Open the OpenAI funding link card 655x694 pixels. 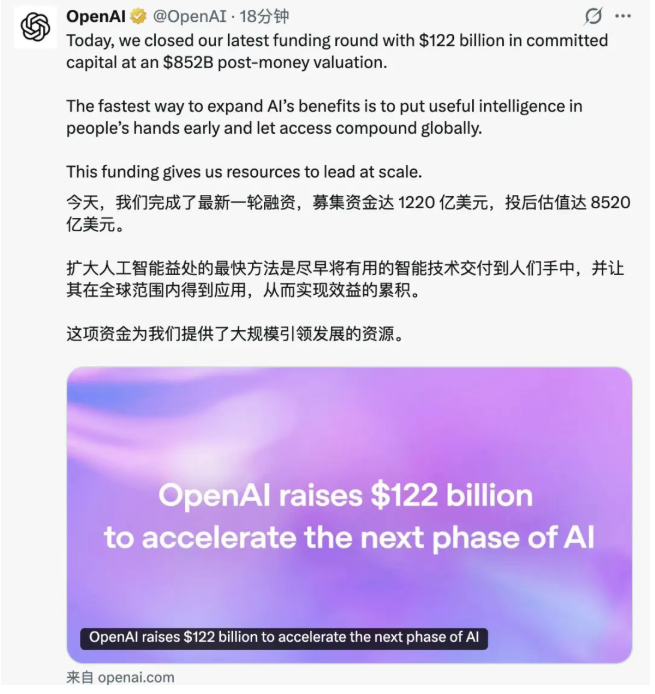tap(349, 515)
